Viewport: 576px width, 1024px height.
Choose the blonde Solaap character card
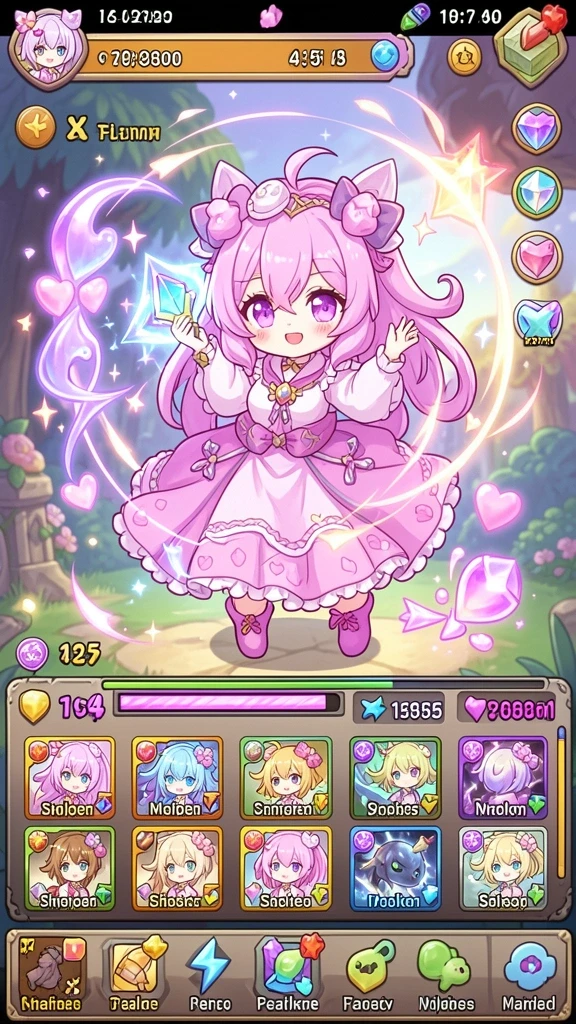(502, 869)
